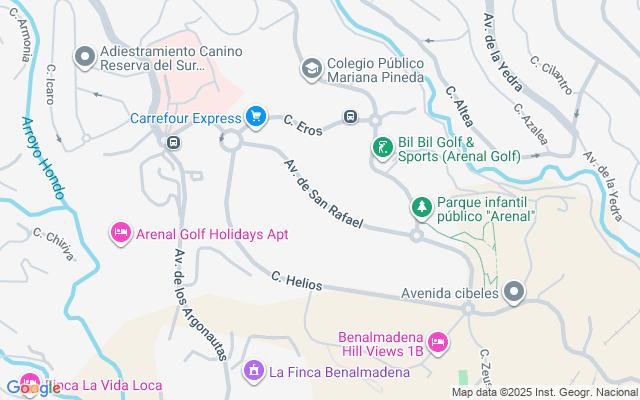Viewport: 640px width, 400px height.
Task: Open Parque infantil público Arenal marker
Action: 422,207
